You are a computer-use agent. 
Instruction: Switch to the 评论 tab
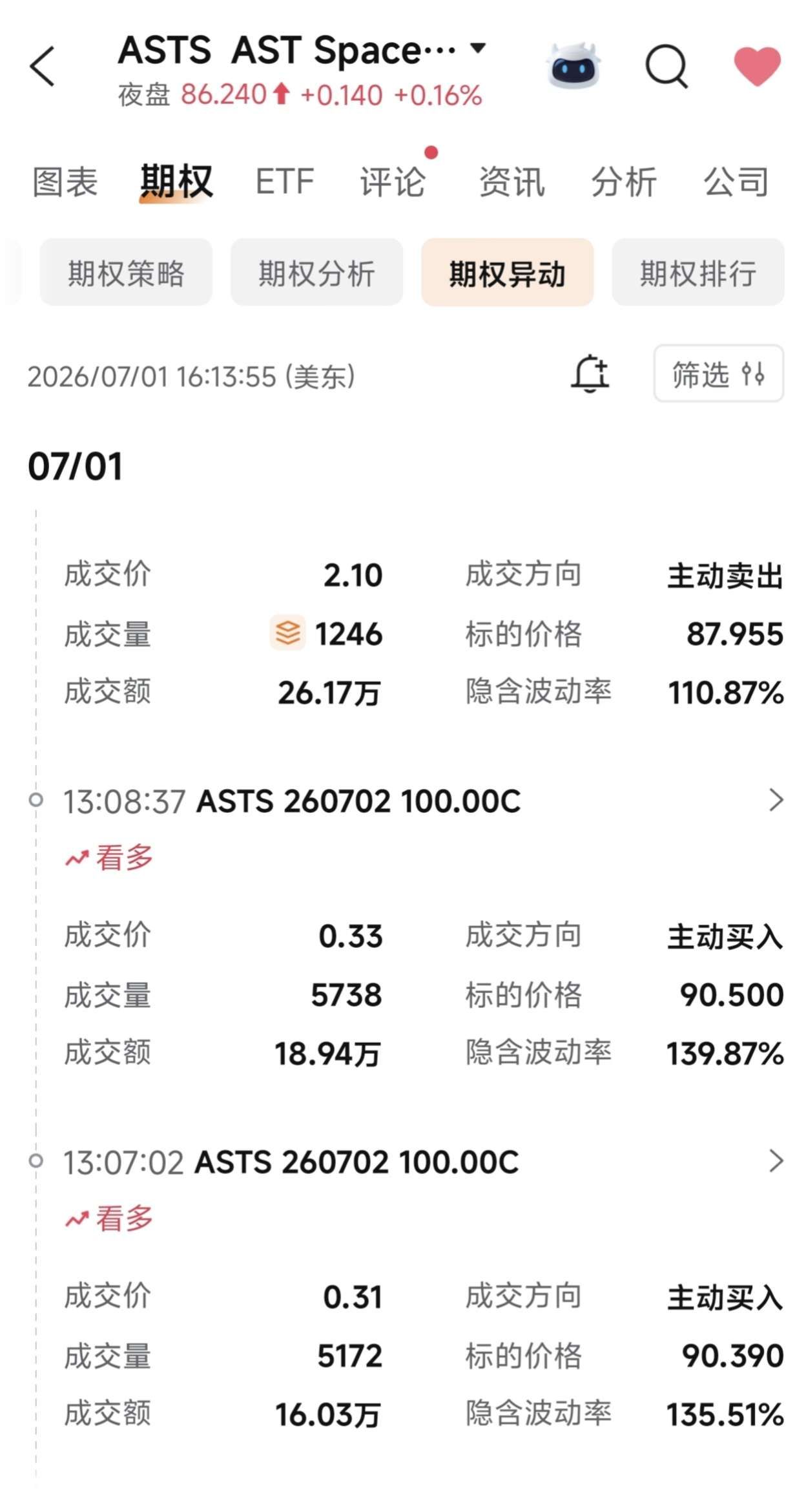click(393, 182)
